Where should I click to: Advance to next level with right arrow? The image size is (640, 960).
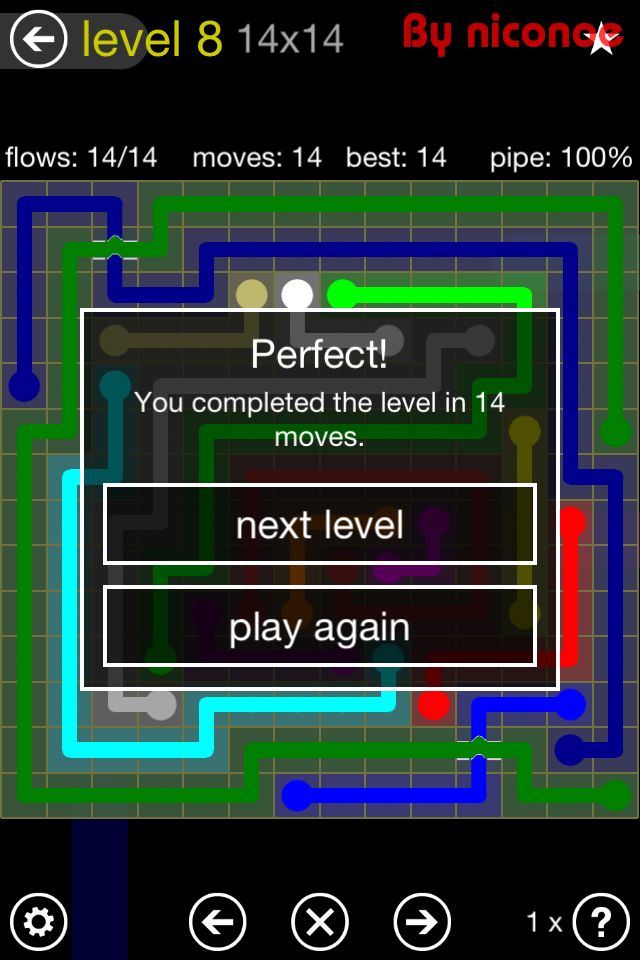[422, 921]
